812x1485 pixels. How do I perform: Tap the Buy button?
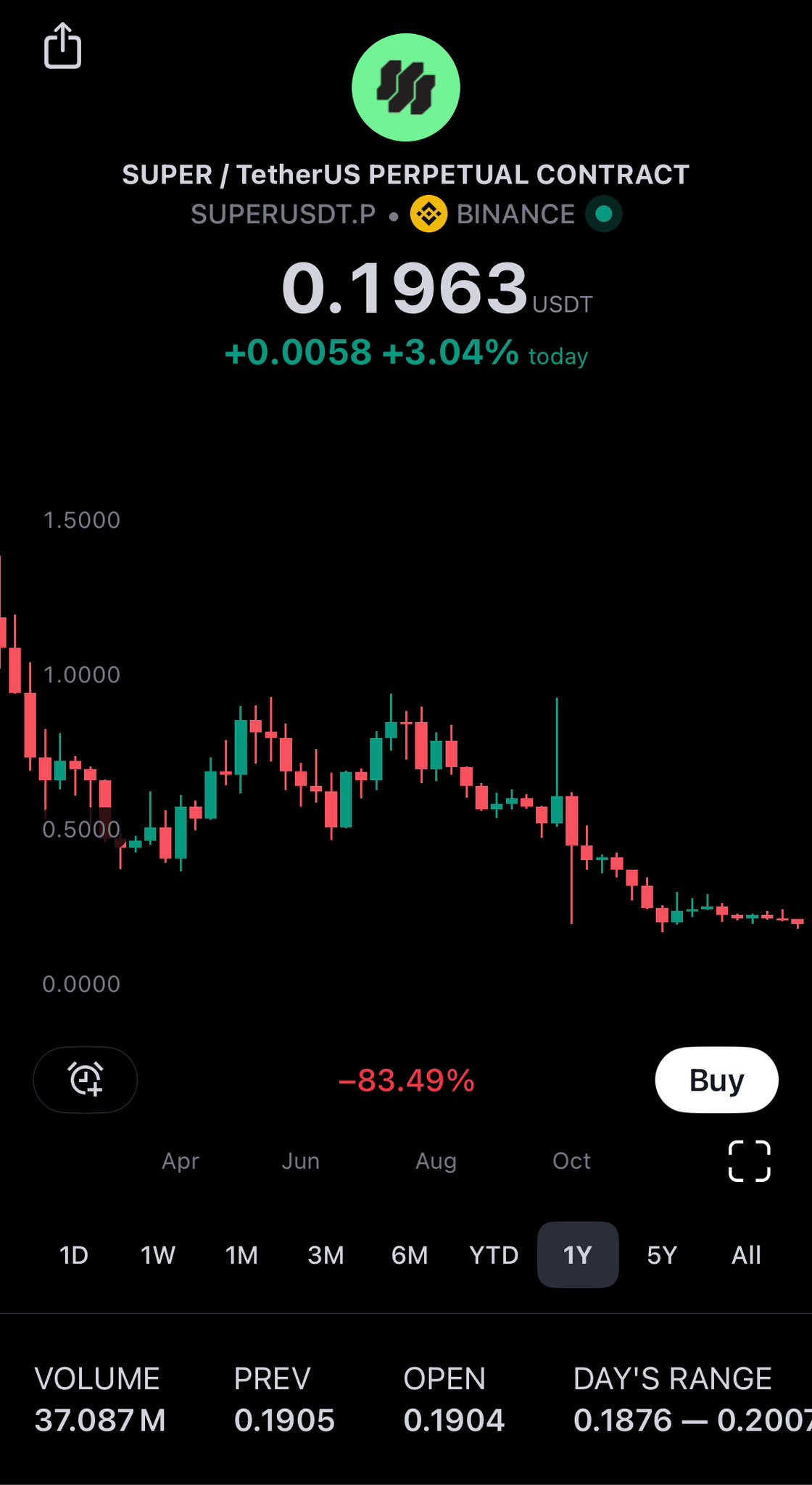coord(716,1080)
